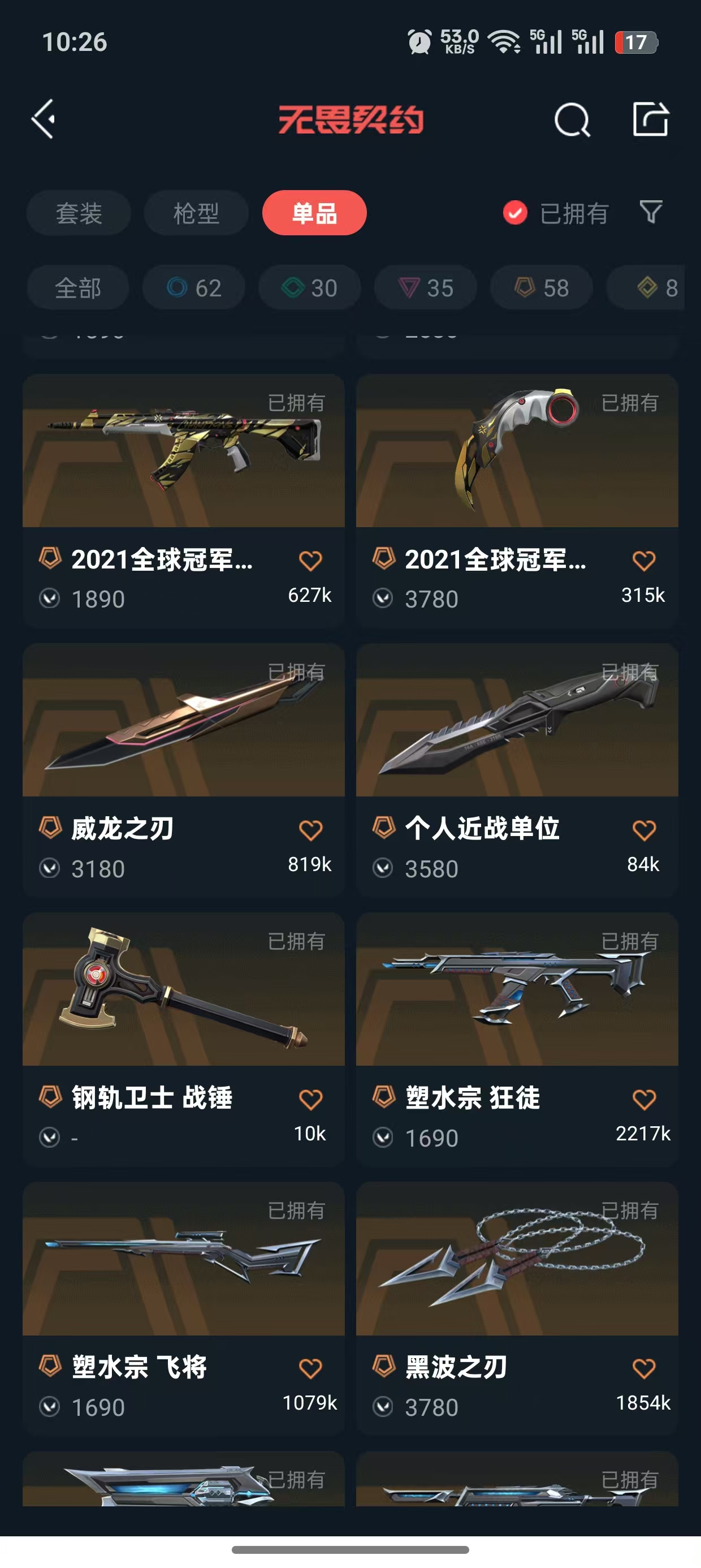Filter by the chip showing 62
The width and height of the screenshot is (701, 1568).
193,288
